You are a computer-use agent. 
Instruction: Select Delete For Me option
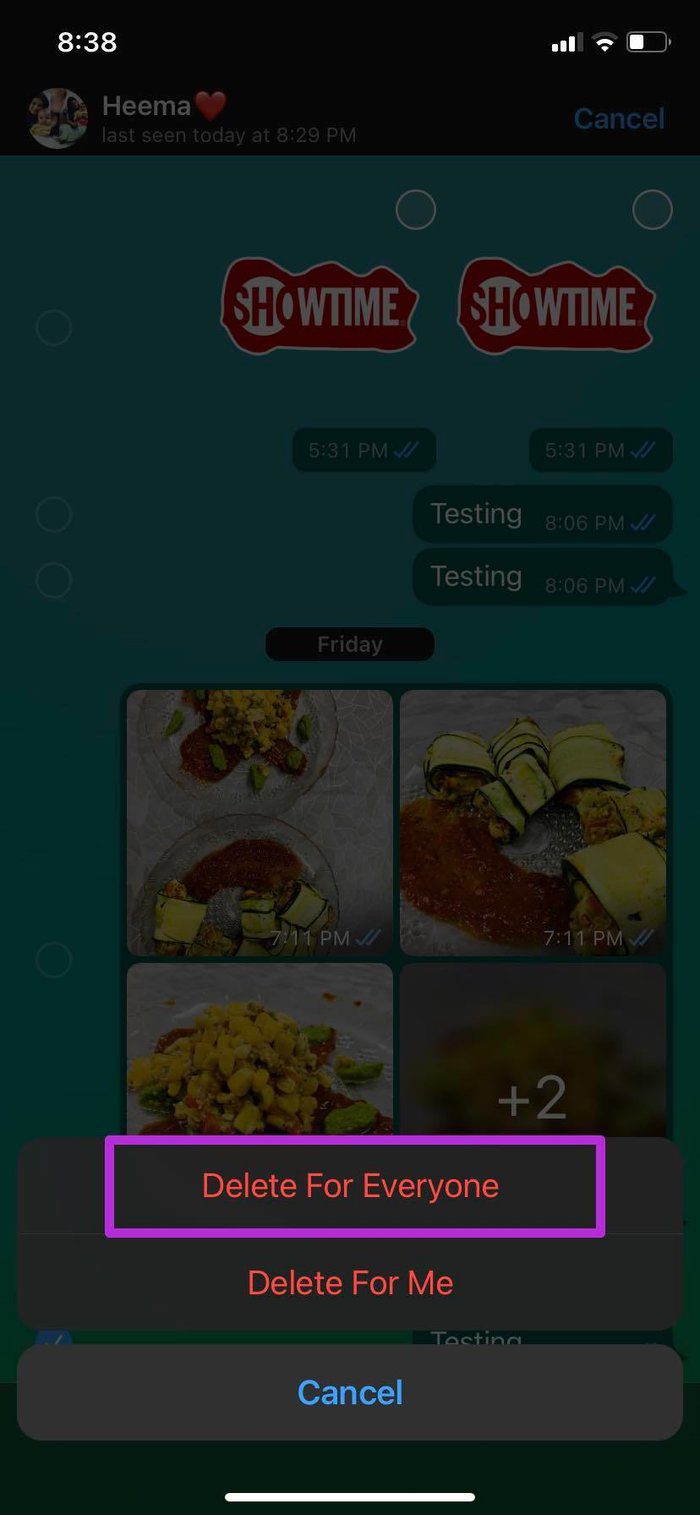point(350,1282)
